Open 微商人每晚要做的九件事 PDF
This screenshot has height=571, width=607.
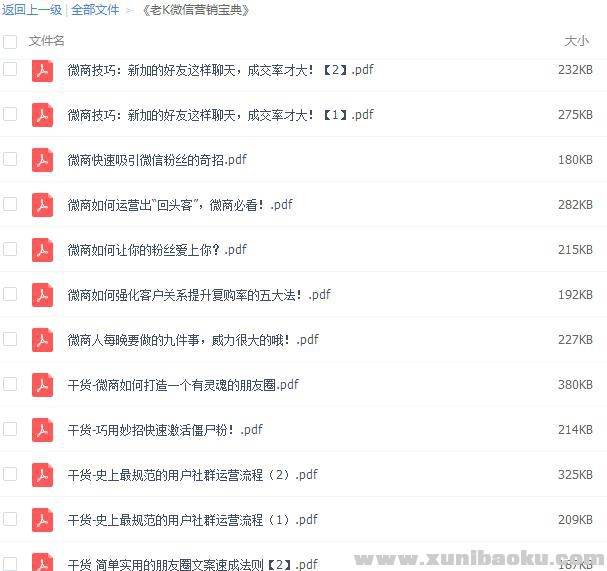click(x=192, y=340)
